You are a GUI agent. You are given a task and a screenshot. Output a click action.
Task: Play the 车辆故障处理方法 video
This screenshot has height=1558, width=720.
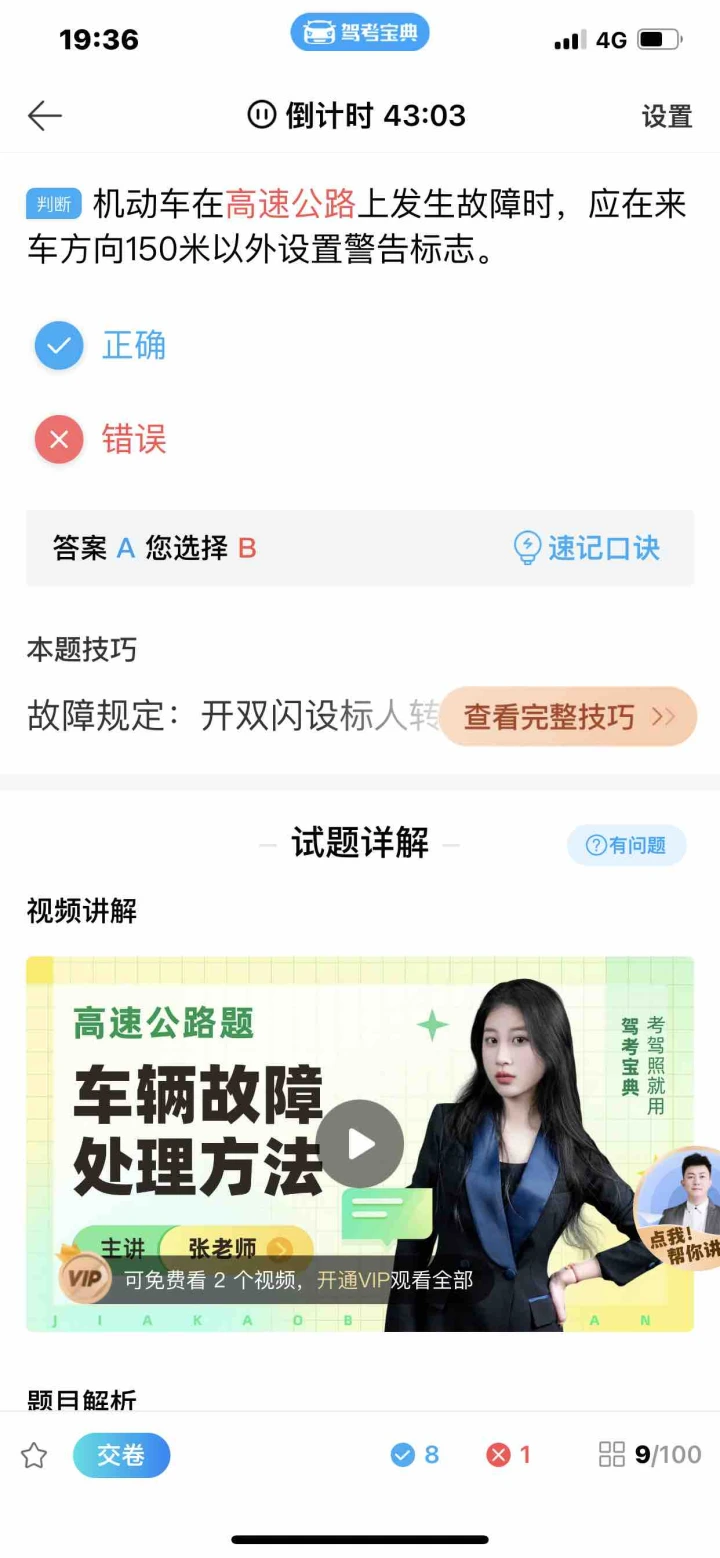[360, 1143]
